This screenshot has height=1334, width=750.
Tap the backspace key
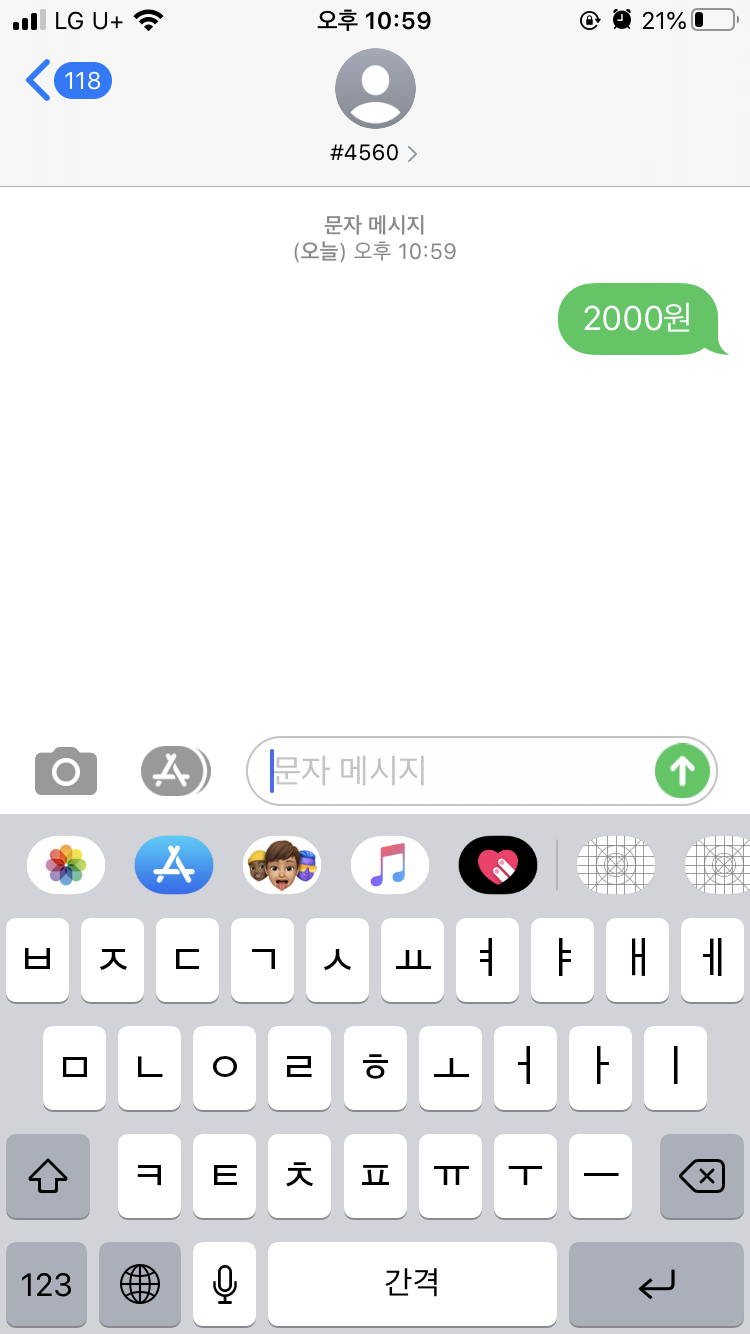[x=702, y=1177]
